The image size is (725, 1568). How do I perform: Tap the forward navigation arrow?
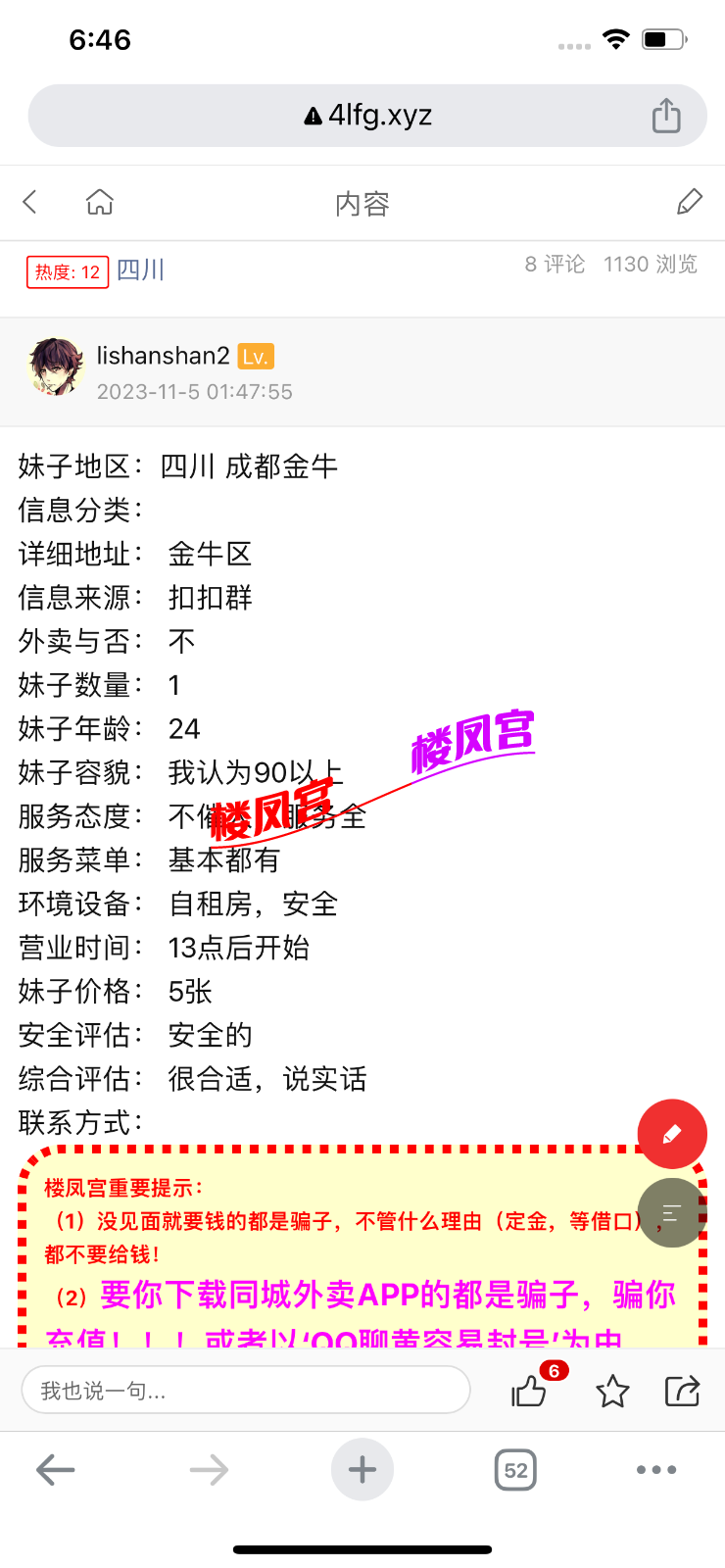(x=209, y=1469)
